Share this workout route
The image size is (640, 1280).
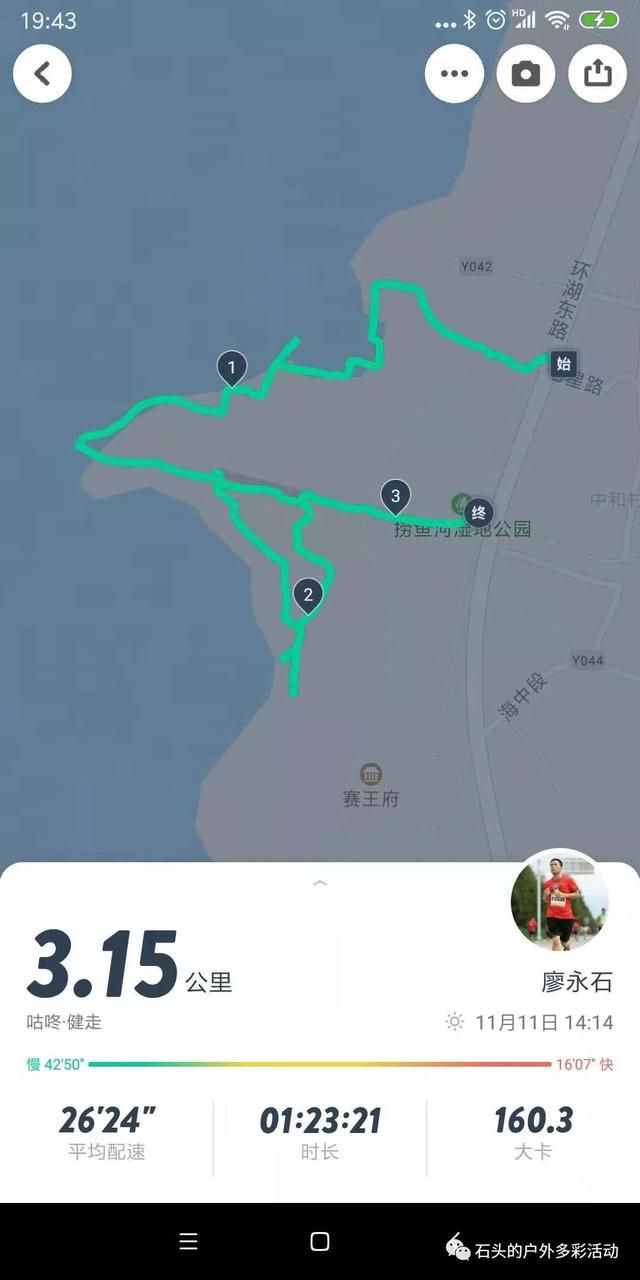pos(598,73)
